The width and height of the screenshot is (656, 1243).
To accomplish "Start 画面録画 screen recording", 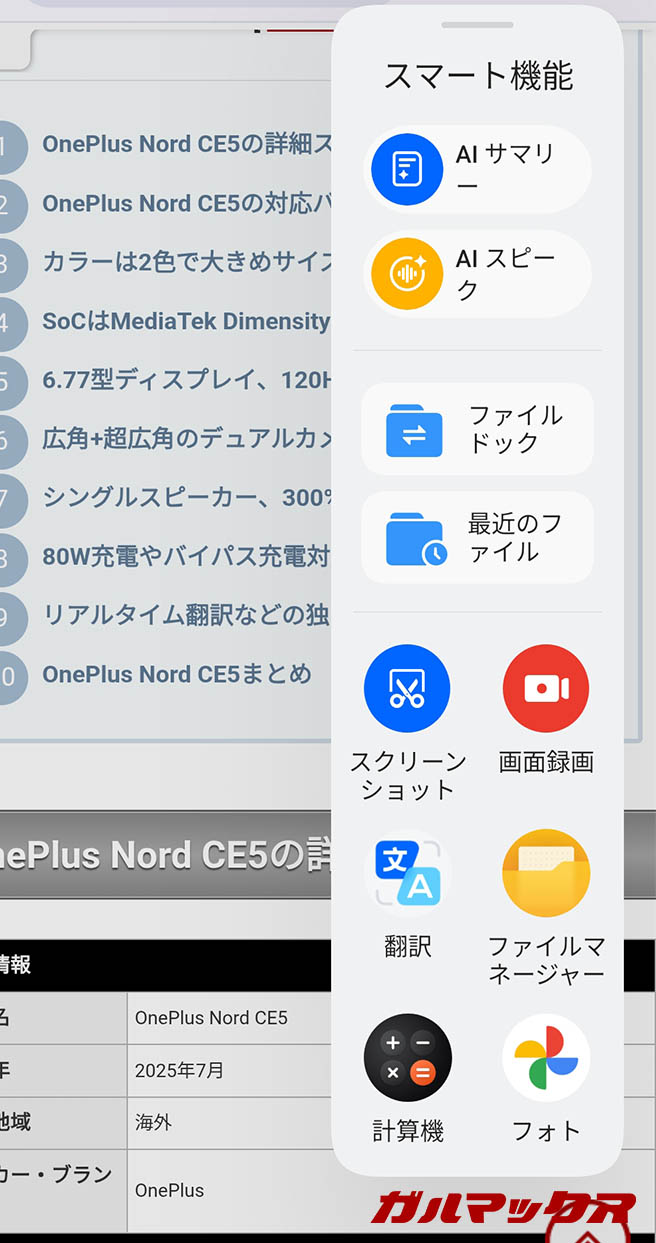I will click(546, 689).
